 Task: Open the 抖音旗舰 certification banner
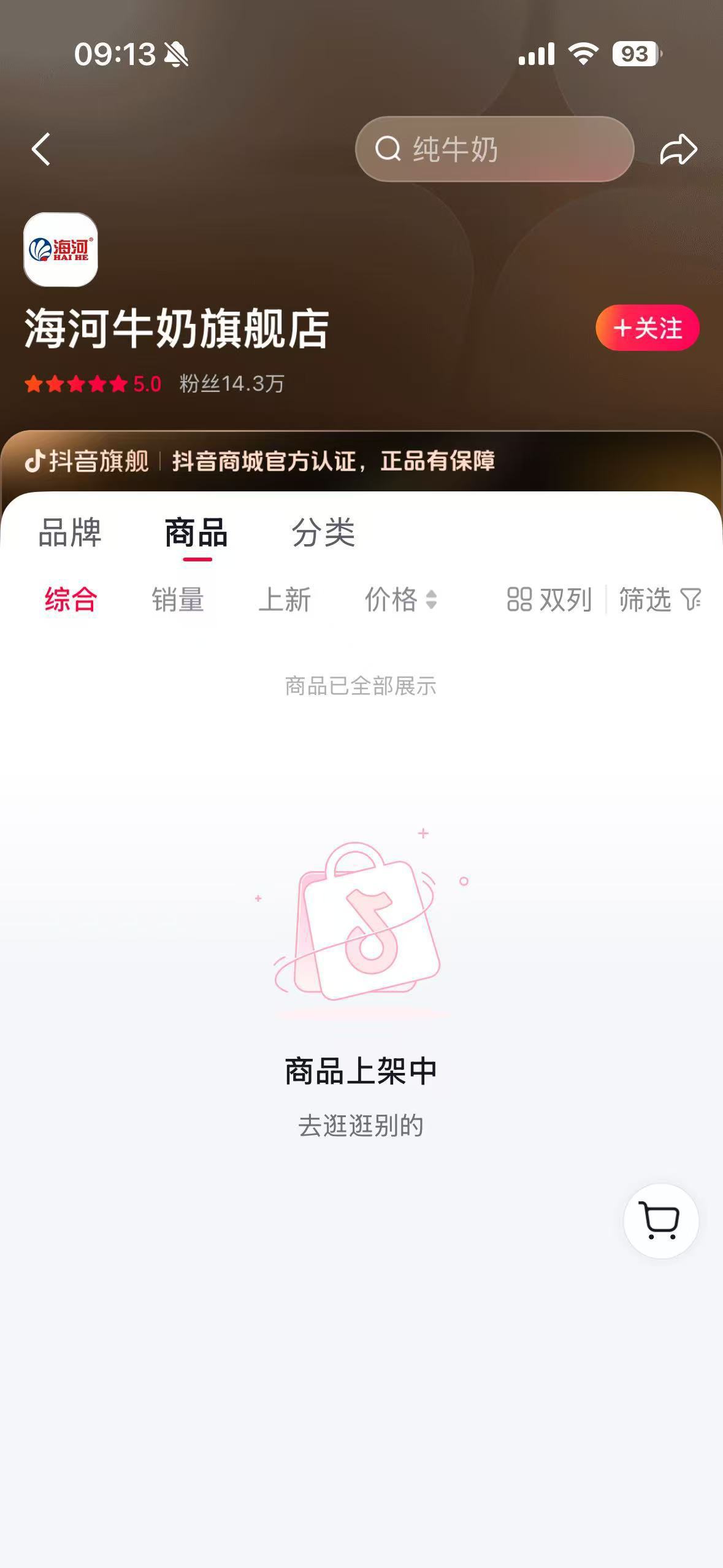pos(260,461)
